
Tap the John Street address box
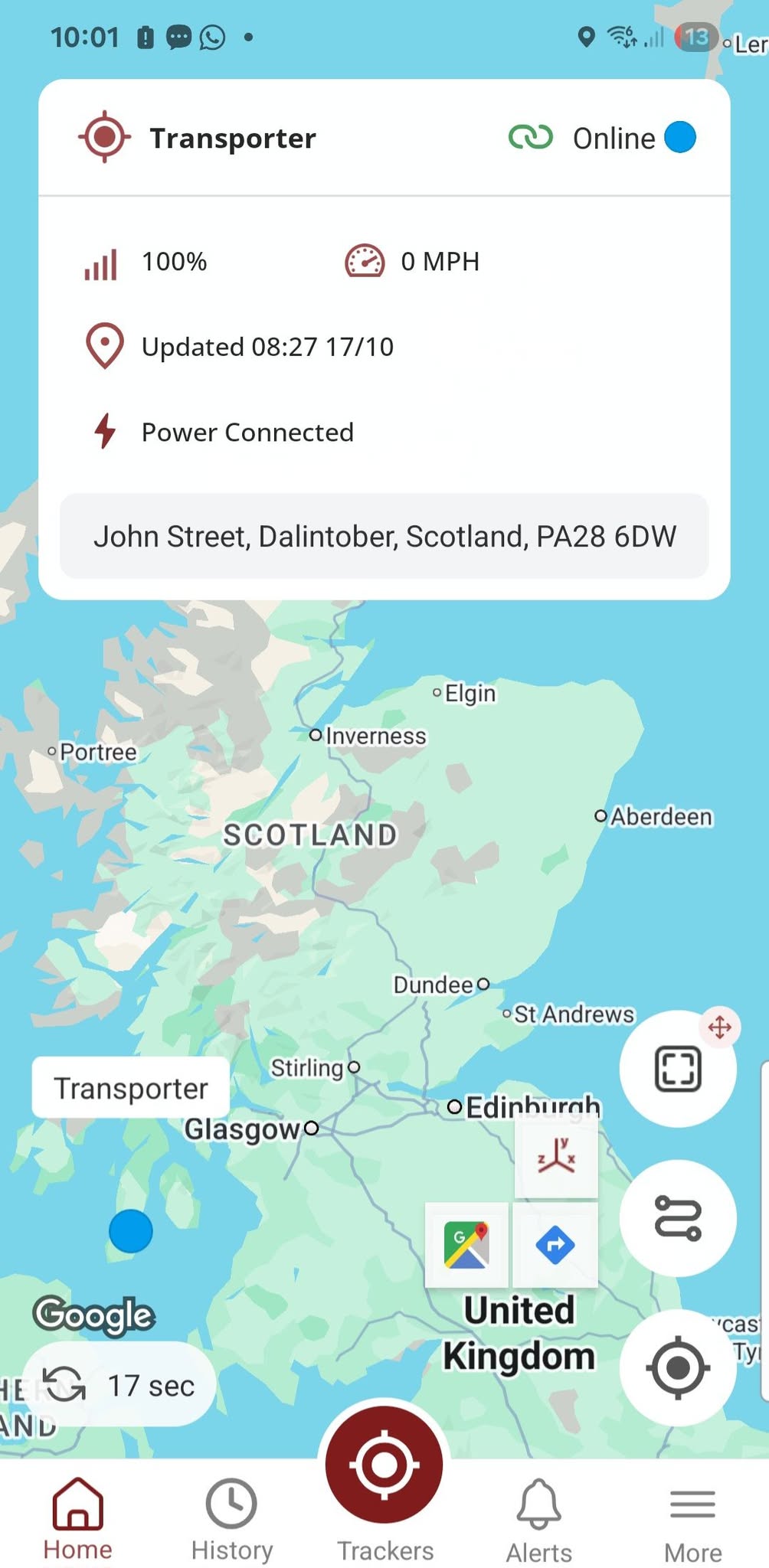tap(384, 536)
